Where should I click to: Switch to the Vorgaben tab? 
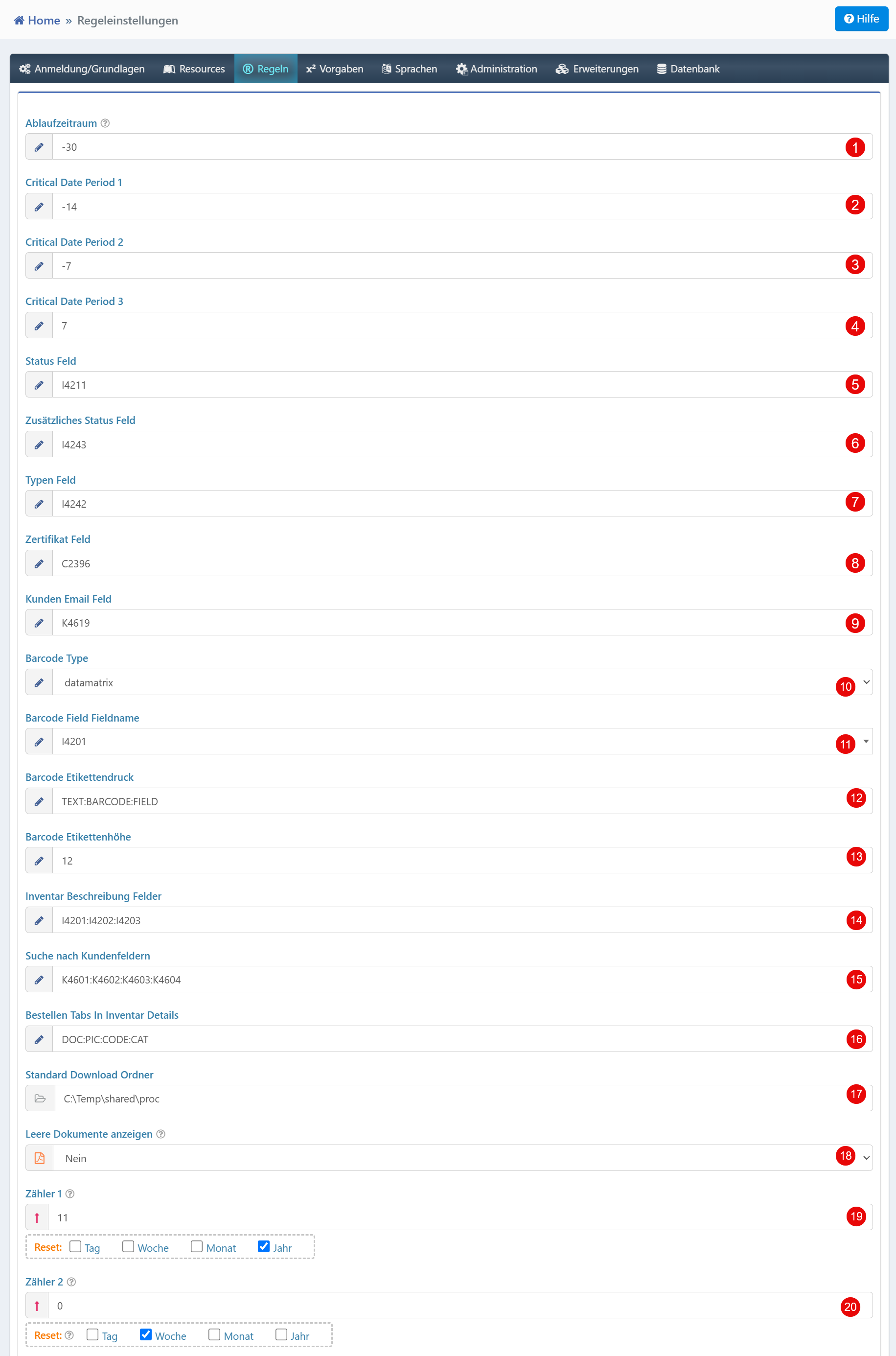(335, 69)
